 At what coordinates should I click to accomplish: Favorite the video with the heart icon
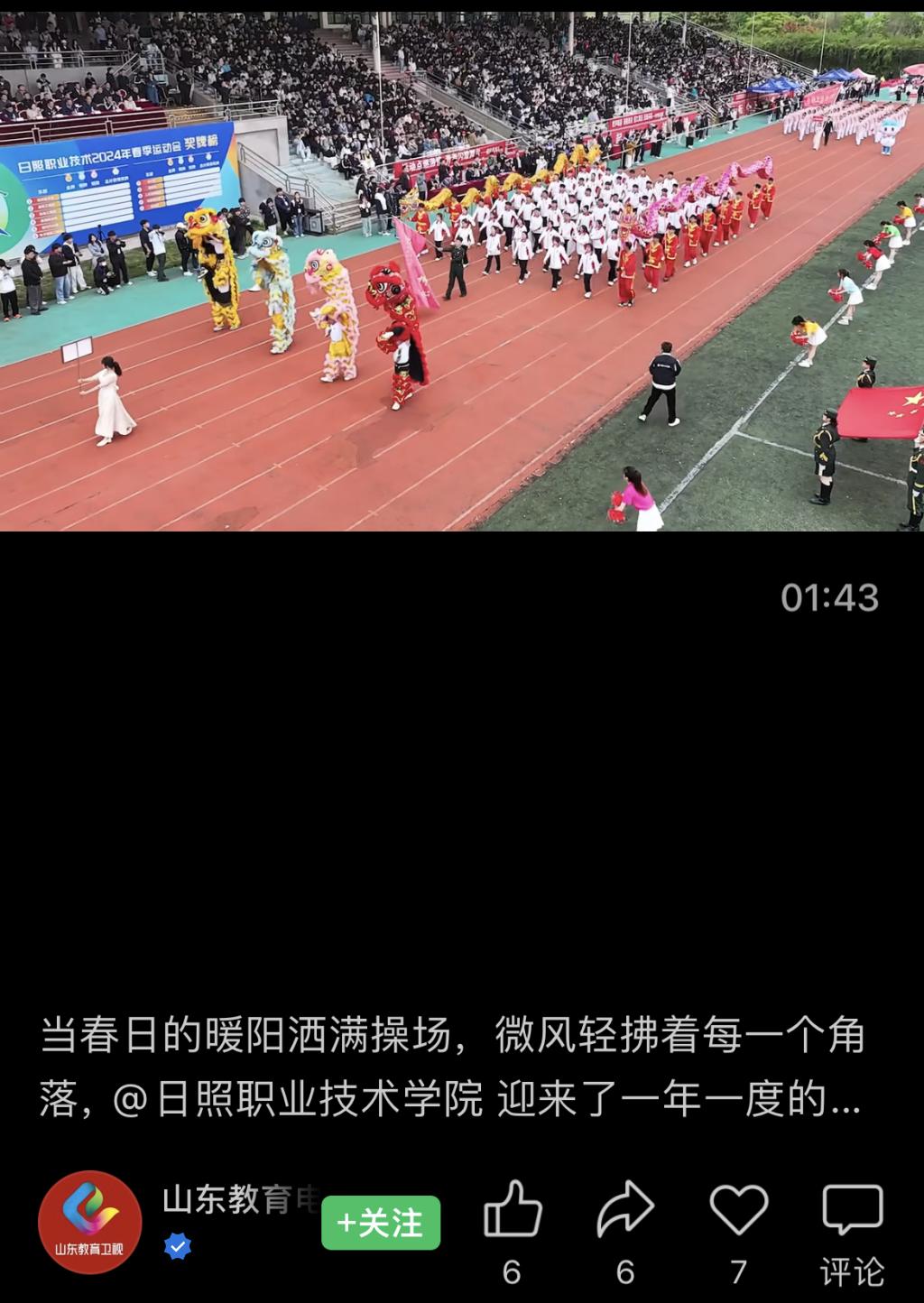tap(738, 1210)
